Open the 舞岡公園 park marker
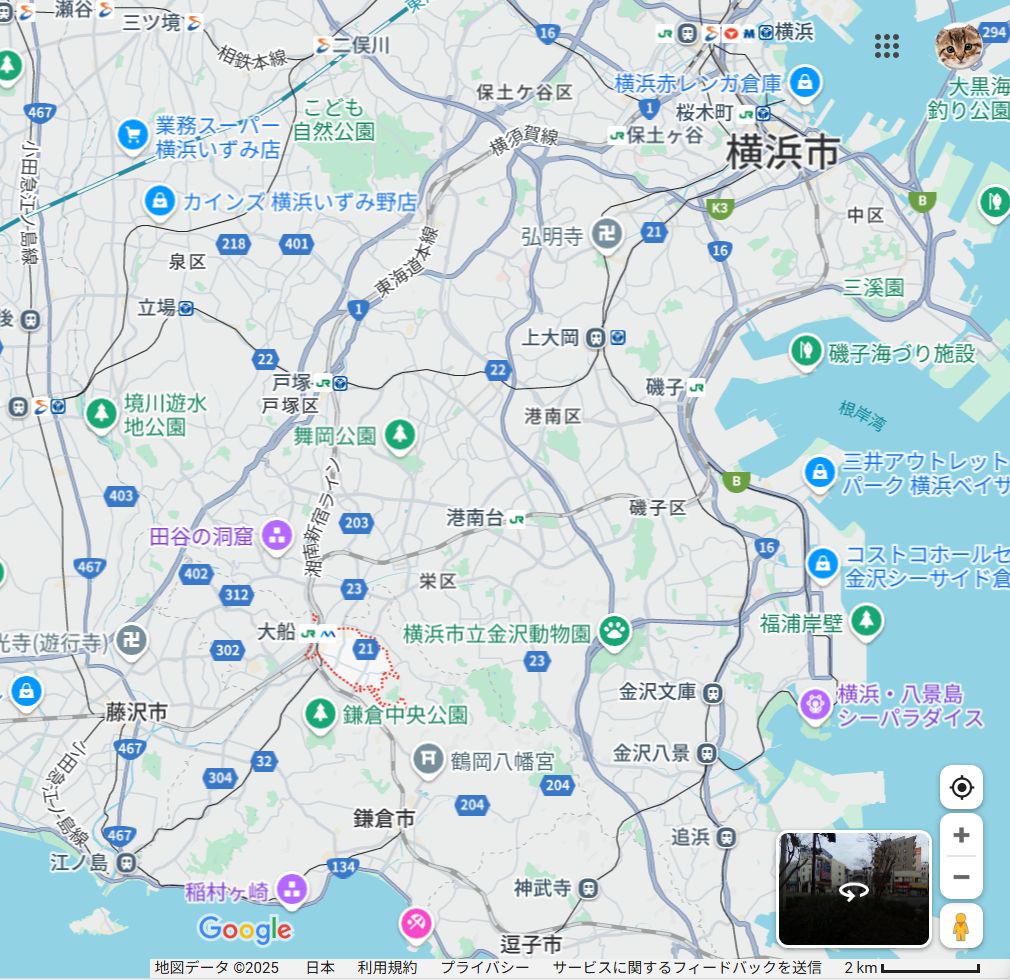The width and height of the screenshot is (1010, 980). (x=400, y=435)
